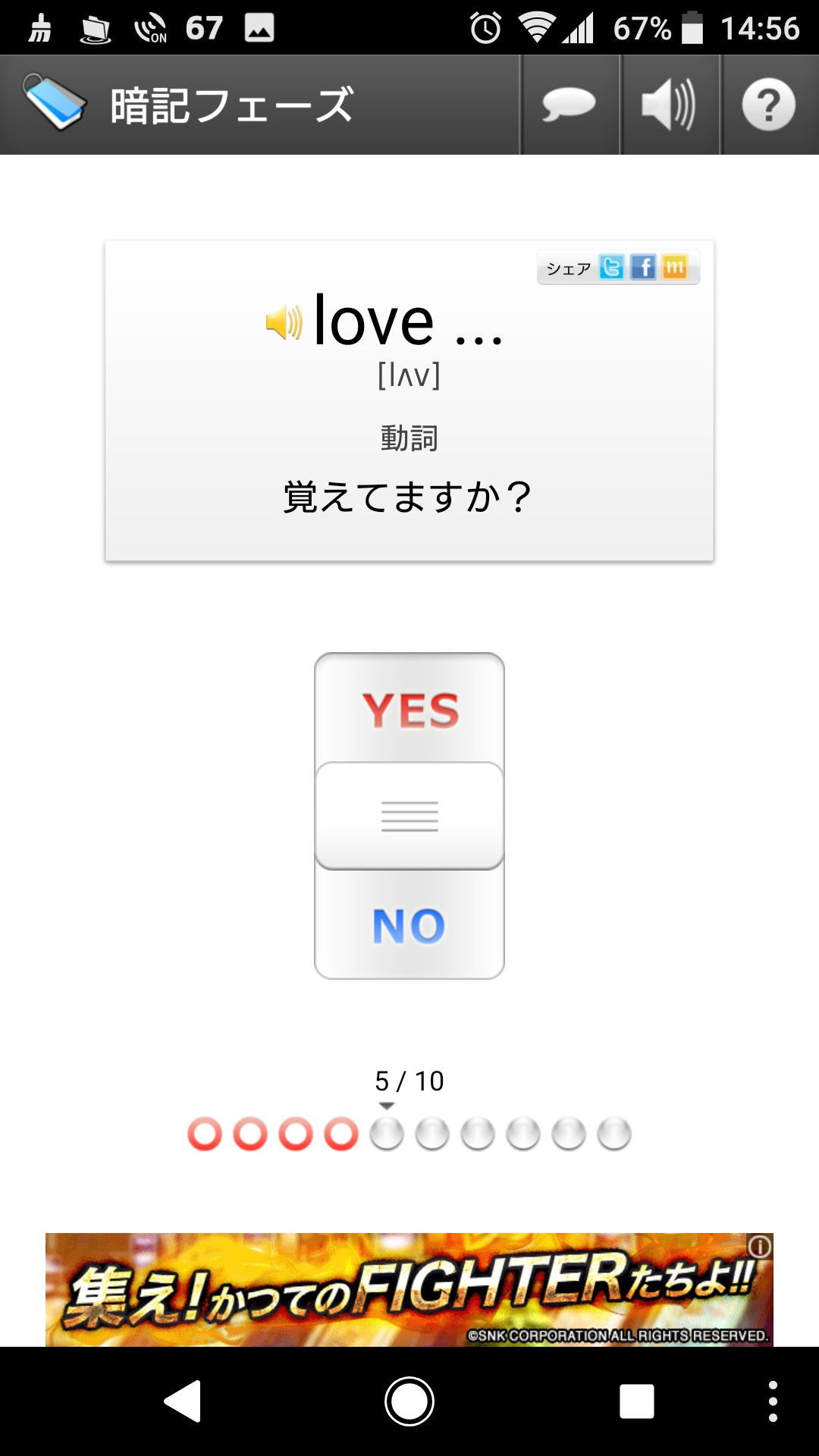Open help with the question mark icon
The width and height of the screenshot is (819, 1456).
768,105
